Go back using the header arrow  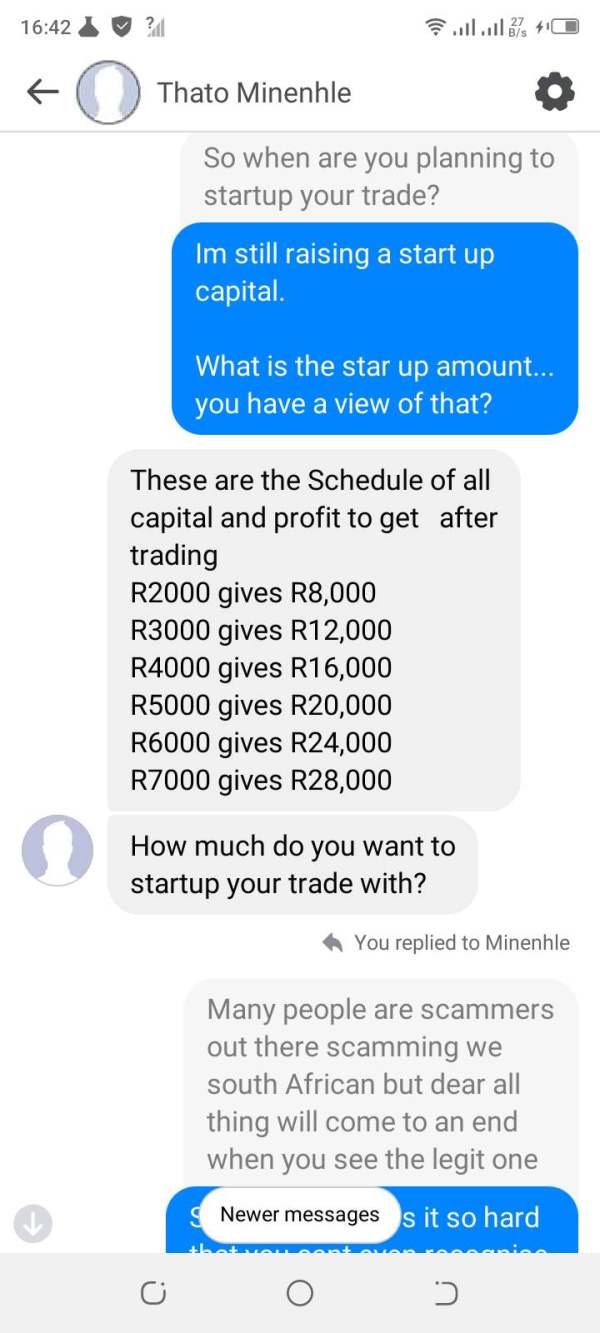point(43,92)
